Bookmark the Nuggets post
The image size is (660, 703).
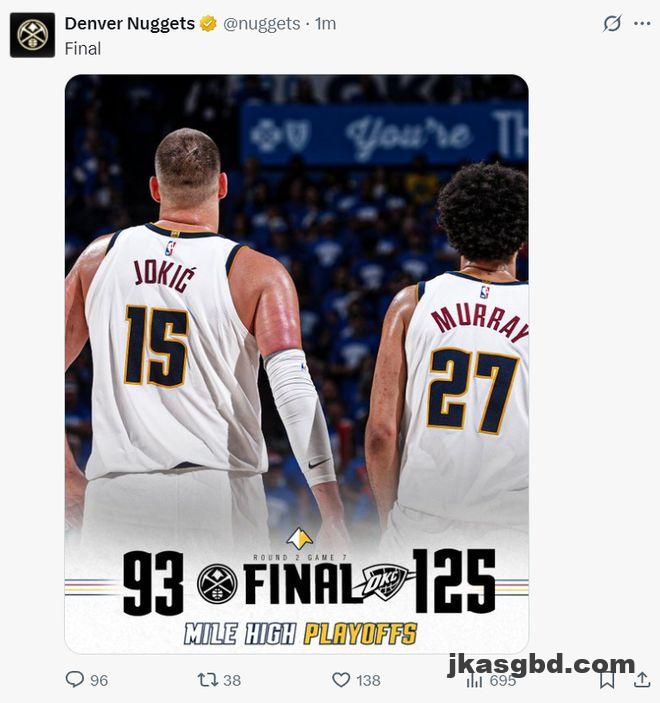pyautogui.click(x=607, y=680)
